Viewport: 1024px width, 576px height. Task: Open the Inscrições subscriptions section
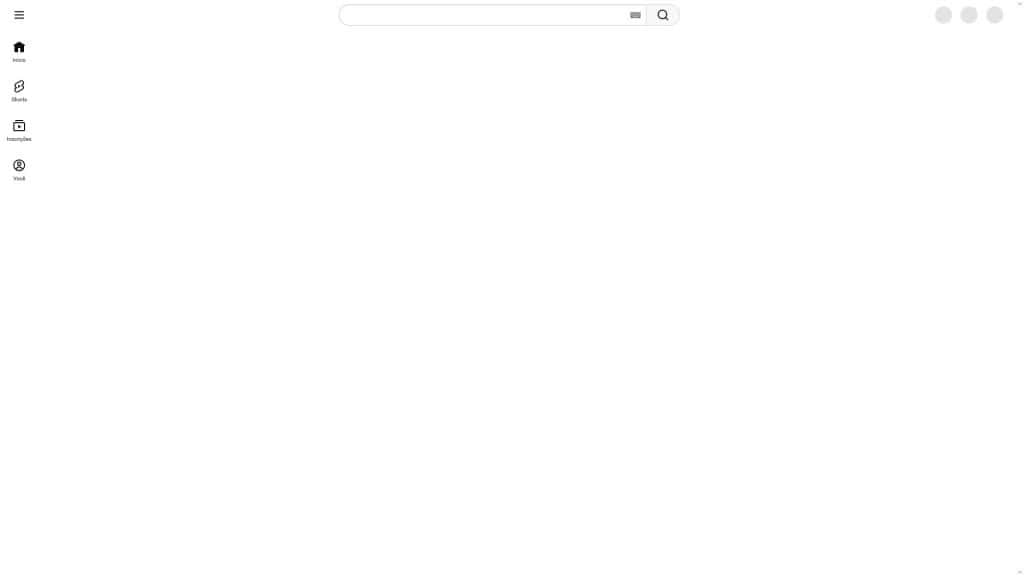19,130
